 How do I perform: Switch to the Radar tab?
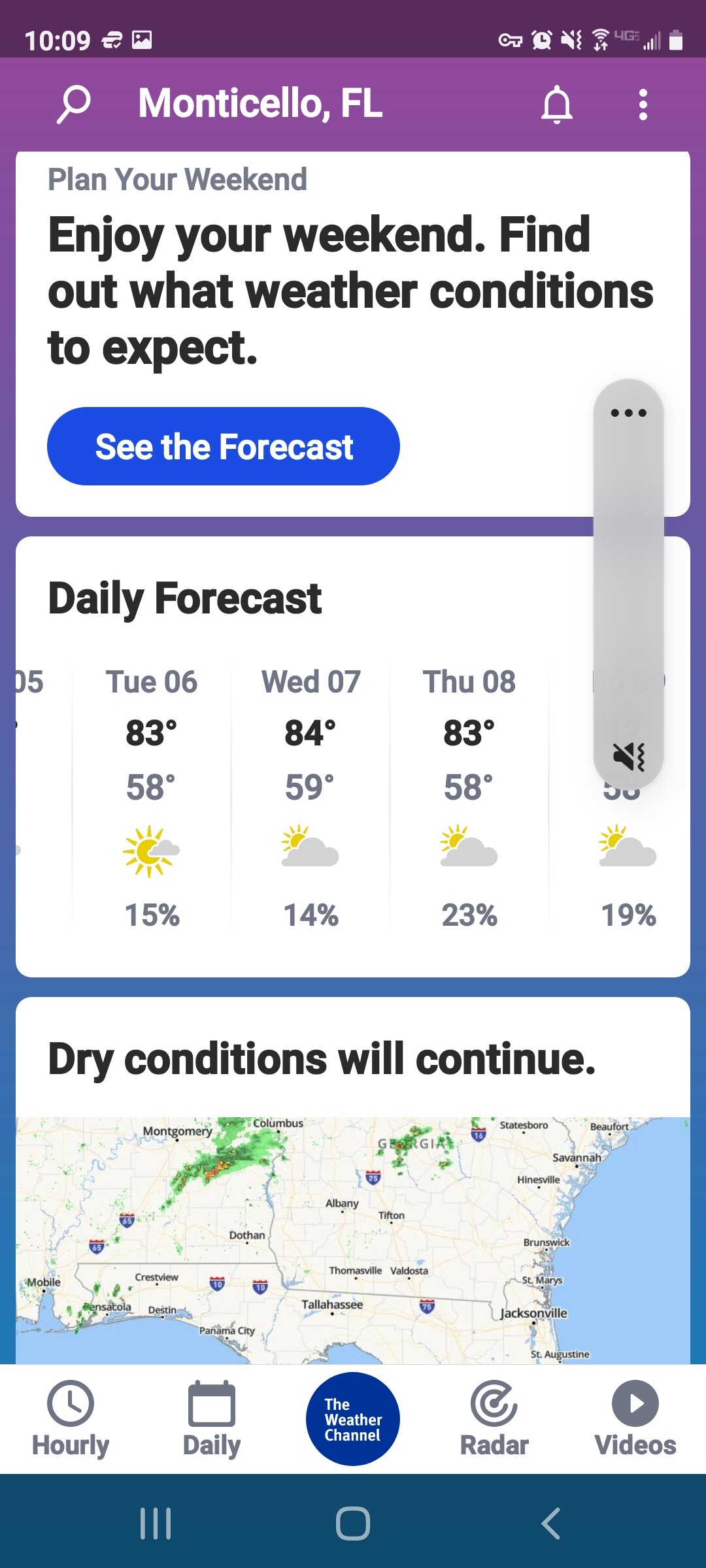[x=494, y=1419]
